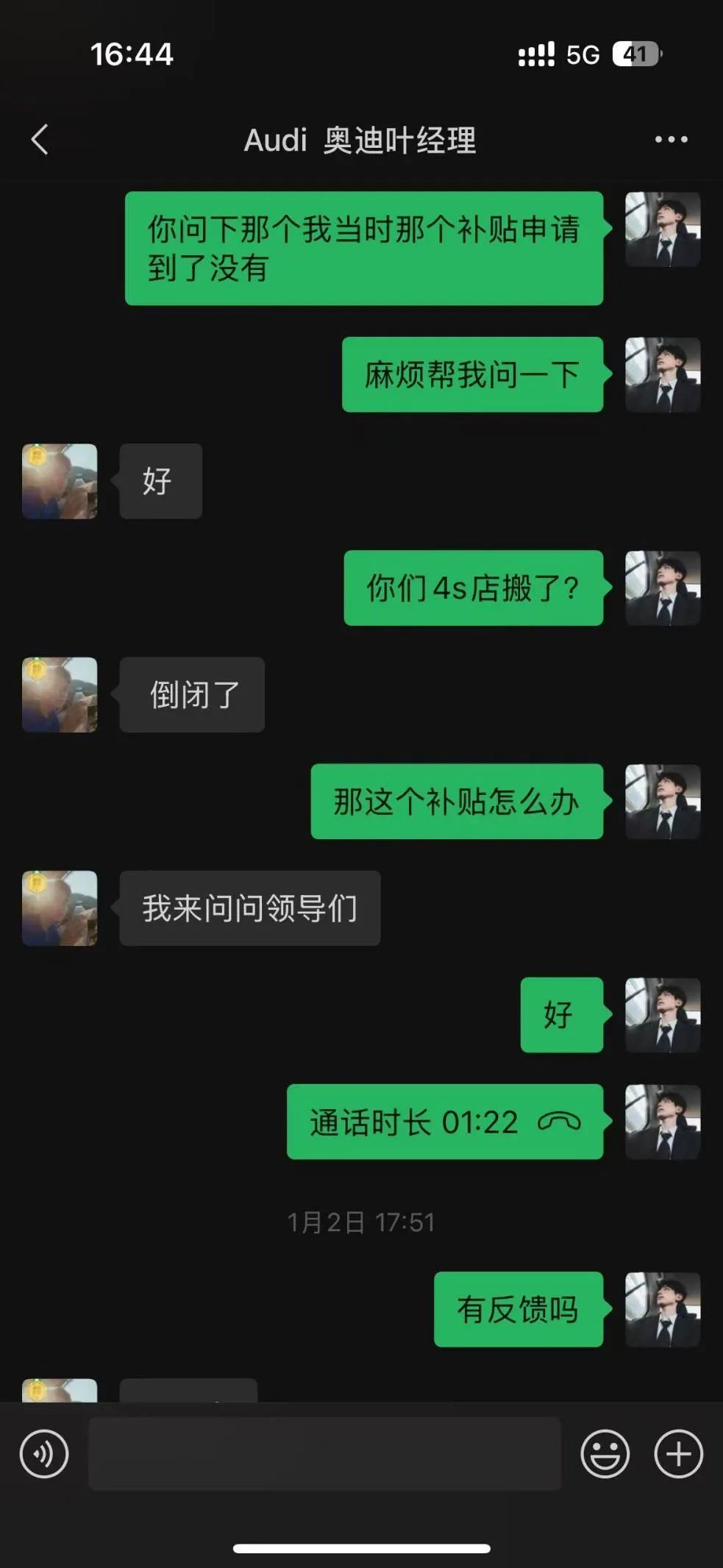Open contact avatar beside 倒闭了

pos(60,694)
